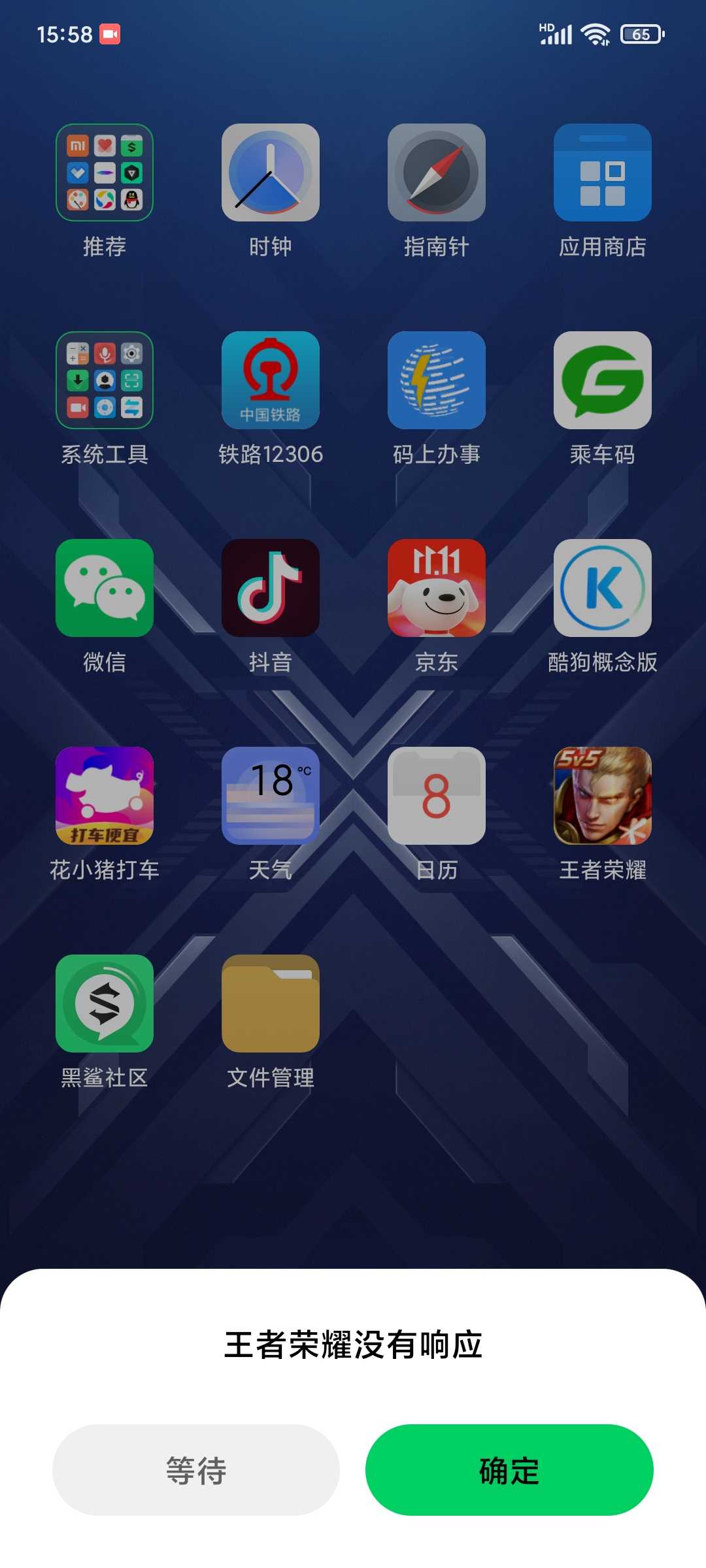Tap 等待 to keep waiting
This screenshot has width=706, height=1568.
coord(196,1470)
